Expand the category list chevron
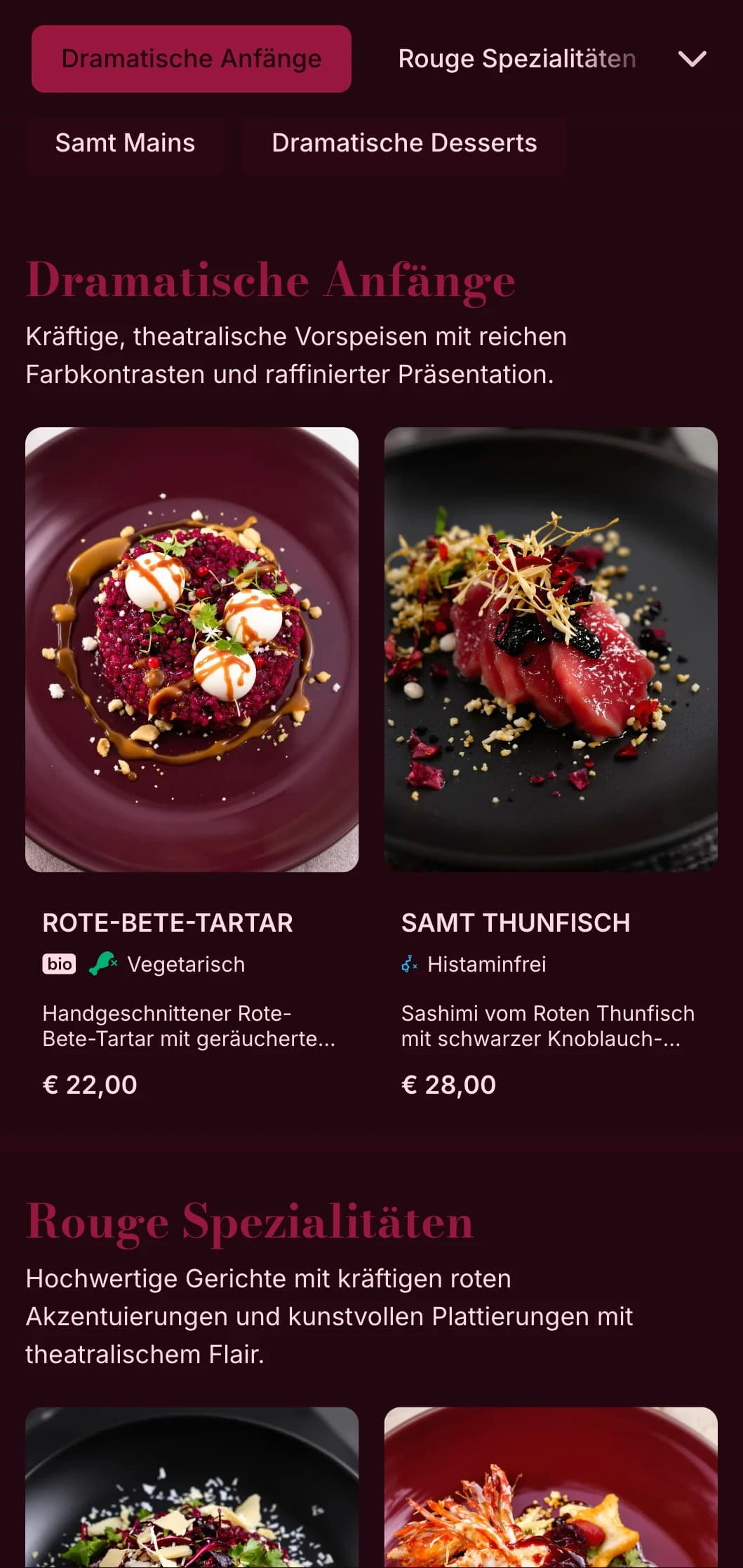 coord(692,59)
